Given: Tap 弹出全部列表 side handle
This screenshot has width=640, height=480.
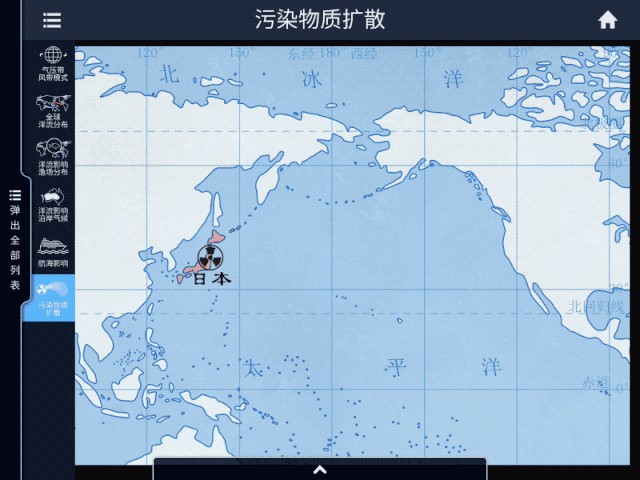Looking at the screenshot, I should [x=14, y=240].
